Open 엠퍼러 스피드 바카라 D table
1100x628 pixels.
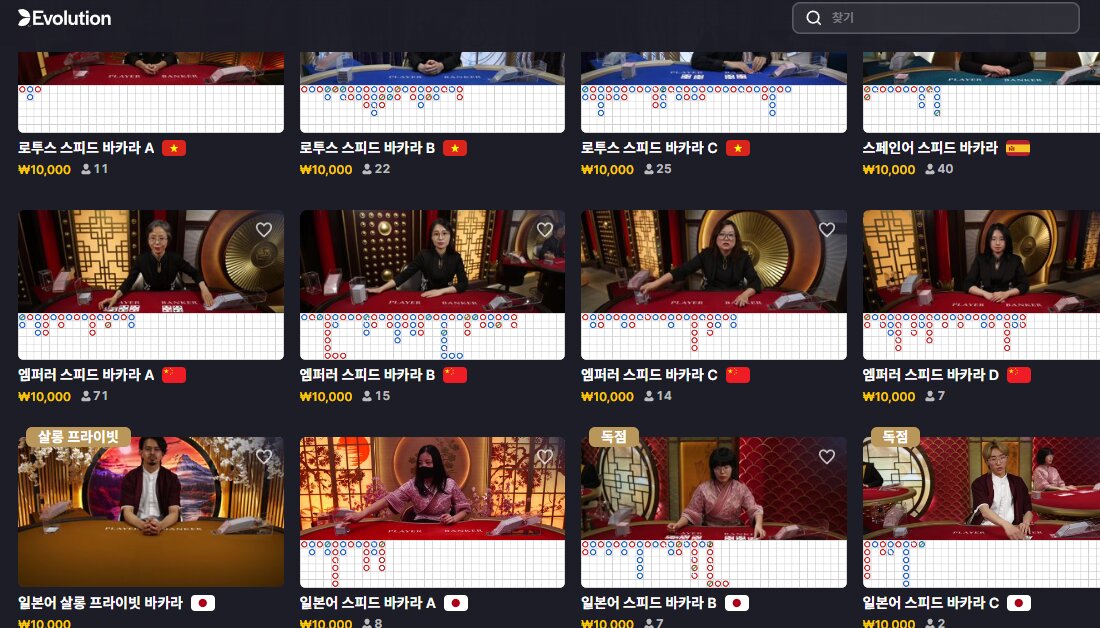point(981,285)
